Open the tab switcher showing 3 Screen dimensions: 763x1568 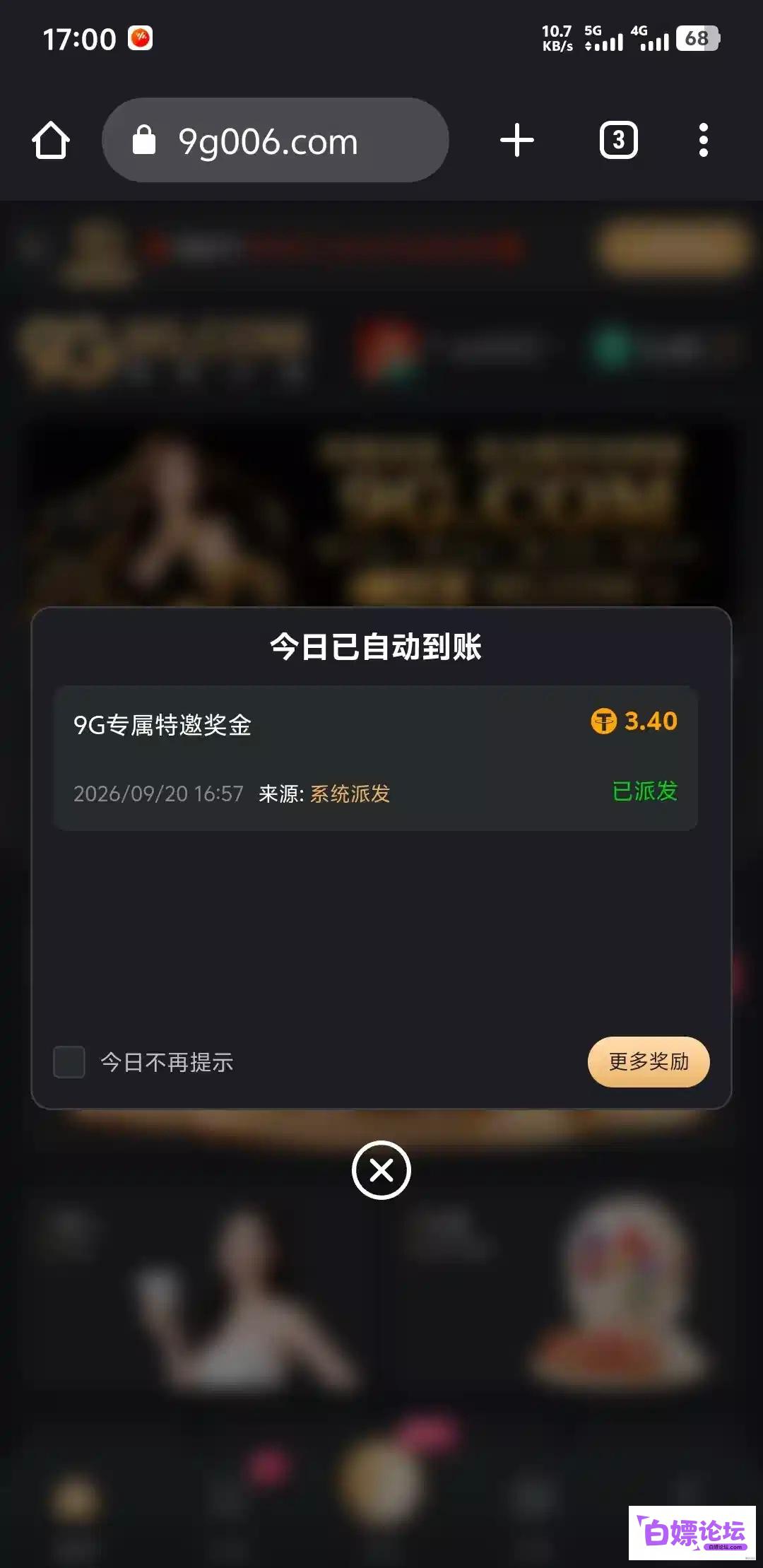click(618, 140)
